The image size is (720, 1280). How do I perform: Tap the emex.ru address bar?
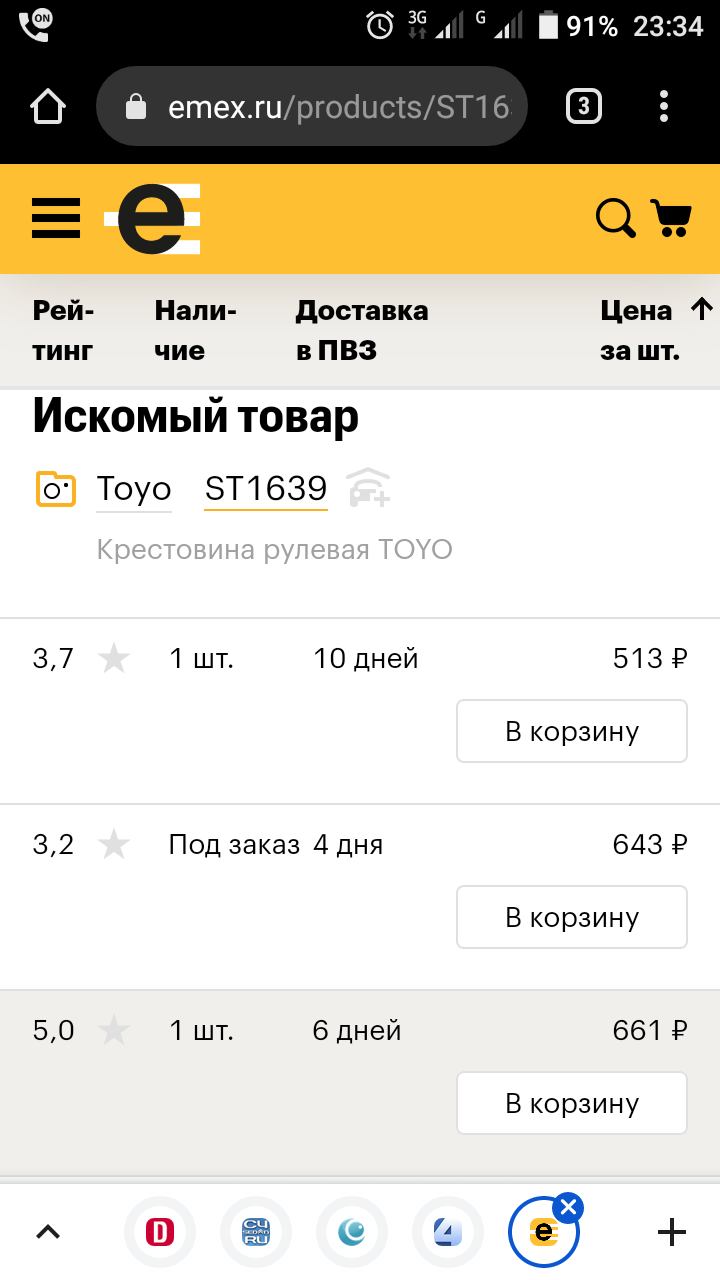312,106
